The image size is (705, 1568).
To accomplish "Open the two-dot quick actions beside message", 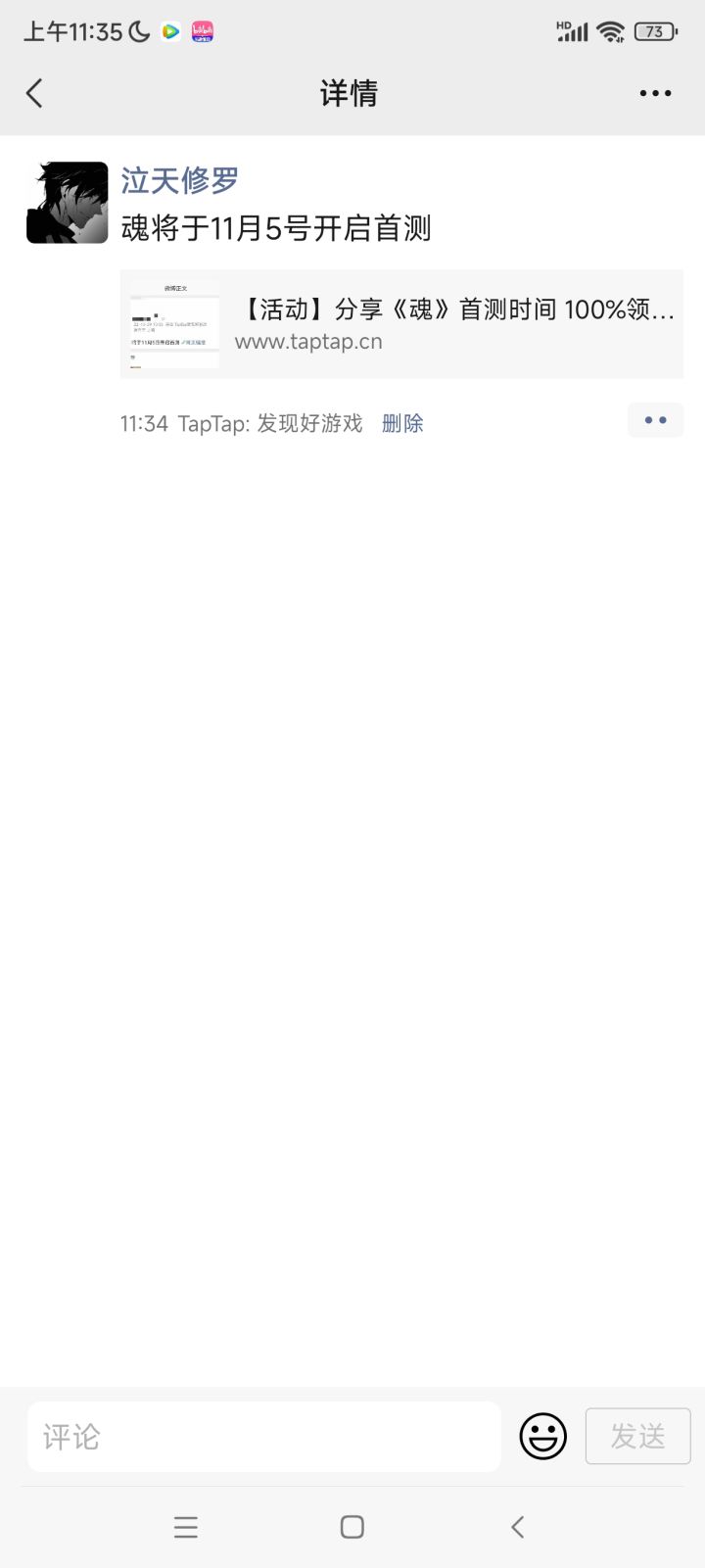I will 655,419.
